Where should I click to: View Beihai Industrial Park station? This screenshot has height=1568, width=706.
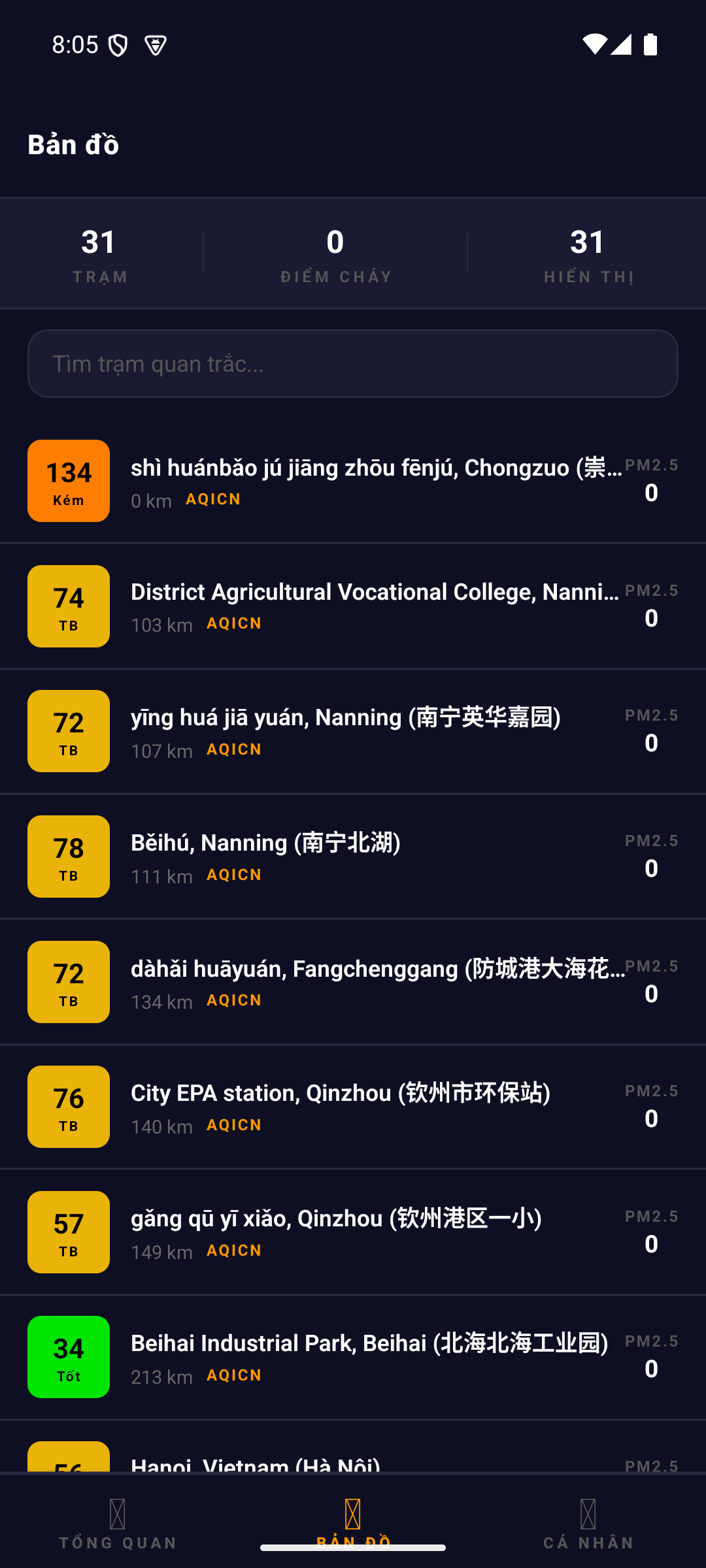click(353, 1357)
